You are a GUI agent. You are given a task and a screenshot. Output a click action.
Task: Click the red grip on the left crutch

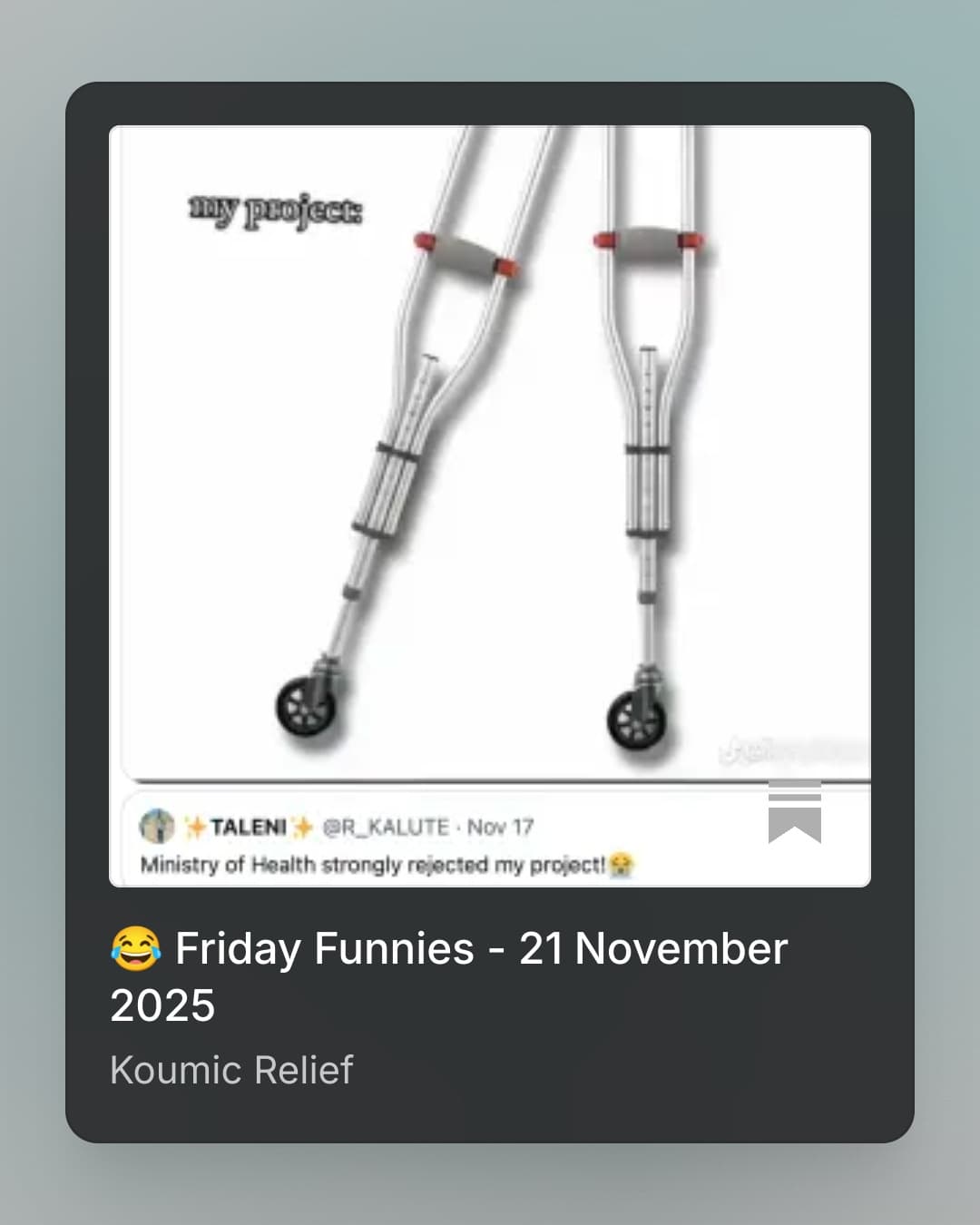click(x=425, y=242)
